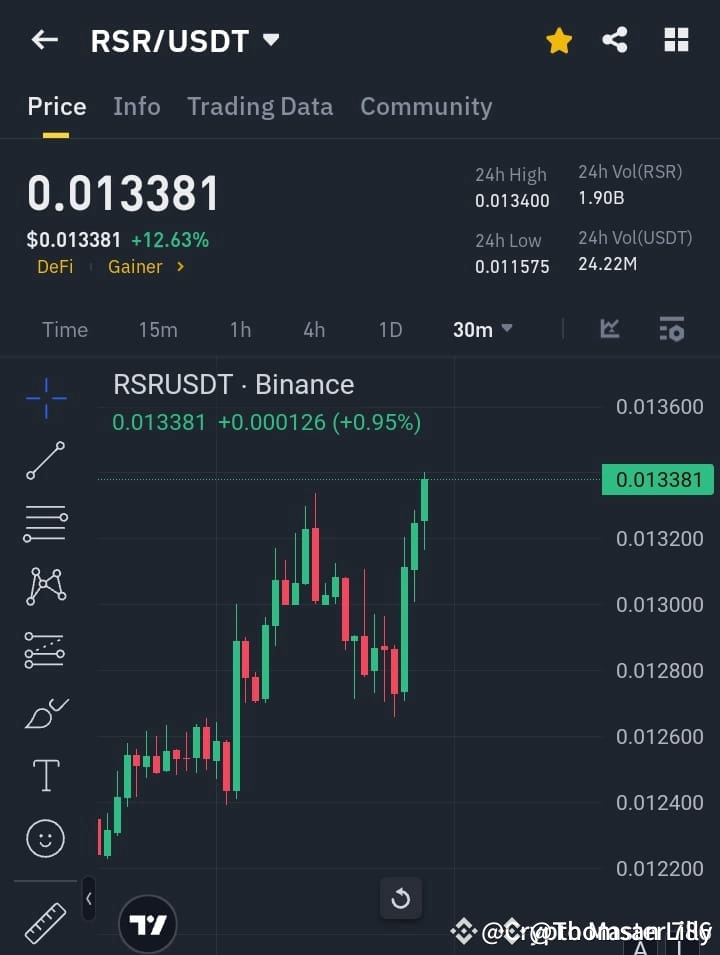Select the XABCD pattern drawing tool
Viewport: 720px width, 955px height.
point(44,587)
